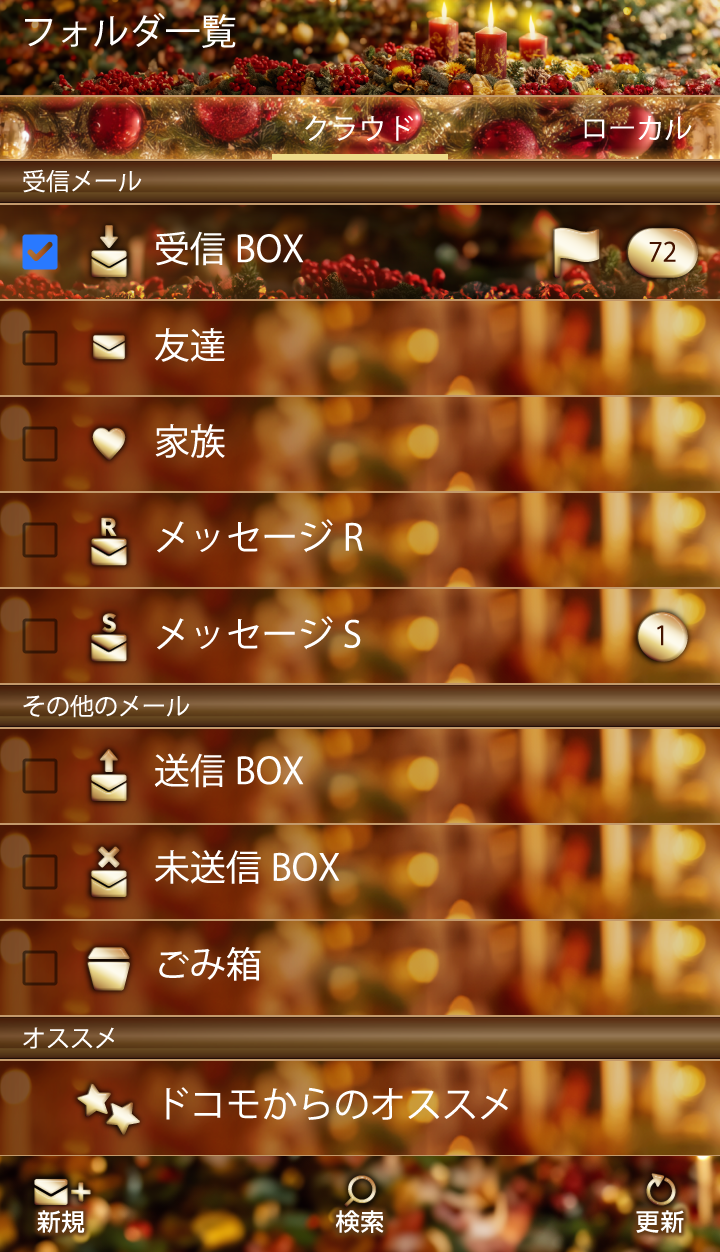720x1252 pixels.
Task: Tap 更新 to refresh folders
Action: (660, 1205)
